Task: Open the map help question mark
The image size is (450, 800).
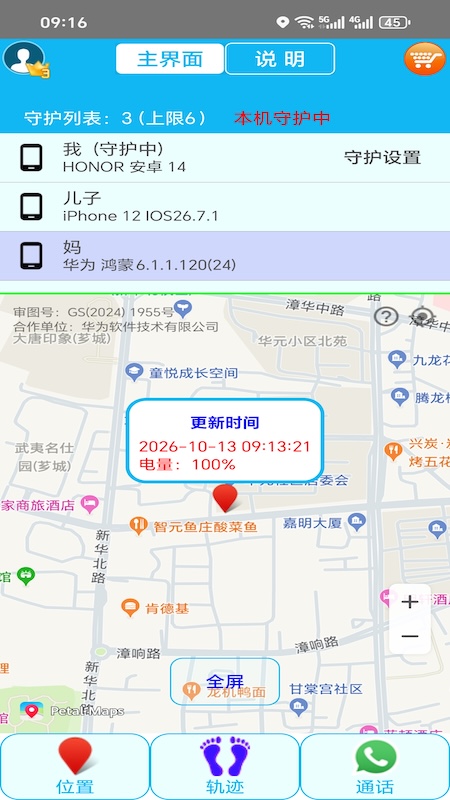Action: point(386,317)
